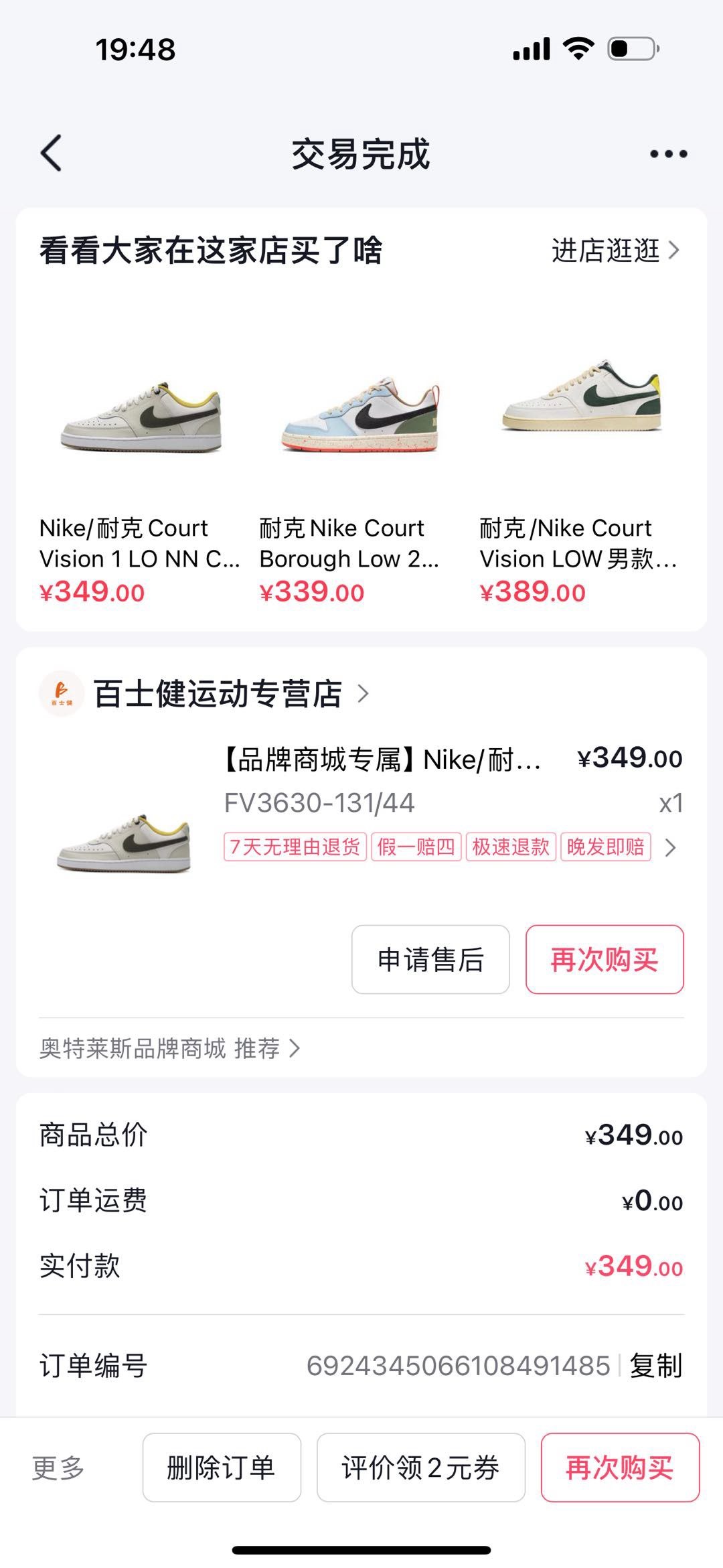Open the three-dot overflow menu
Viewport: 723px width, 1568px height.
pos(668,154)
